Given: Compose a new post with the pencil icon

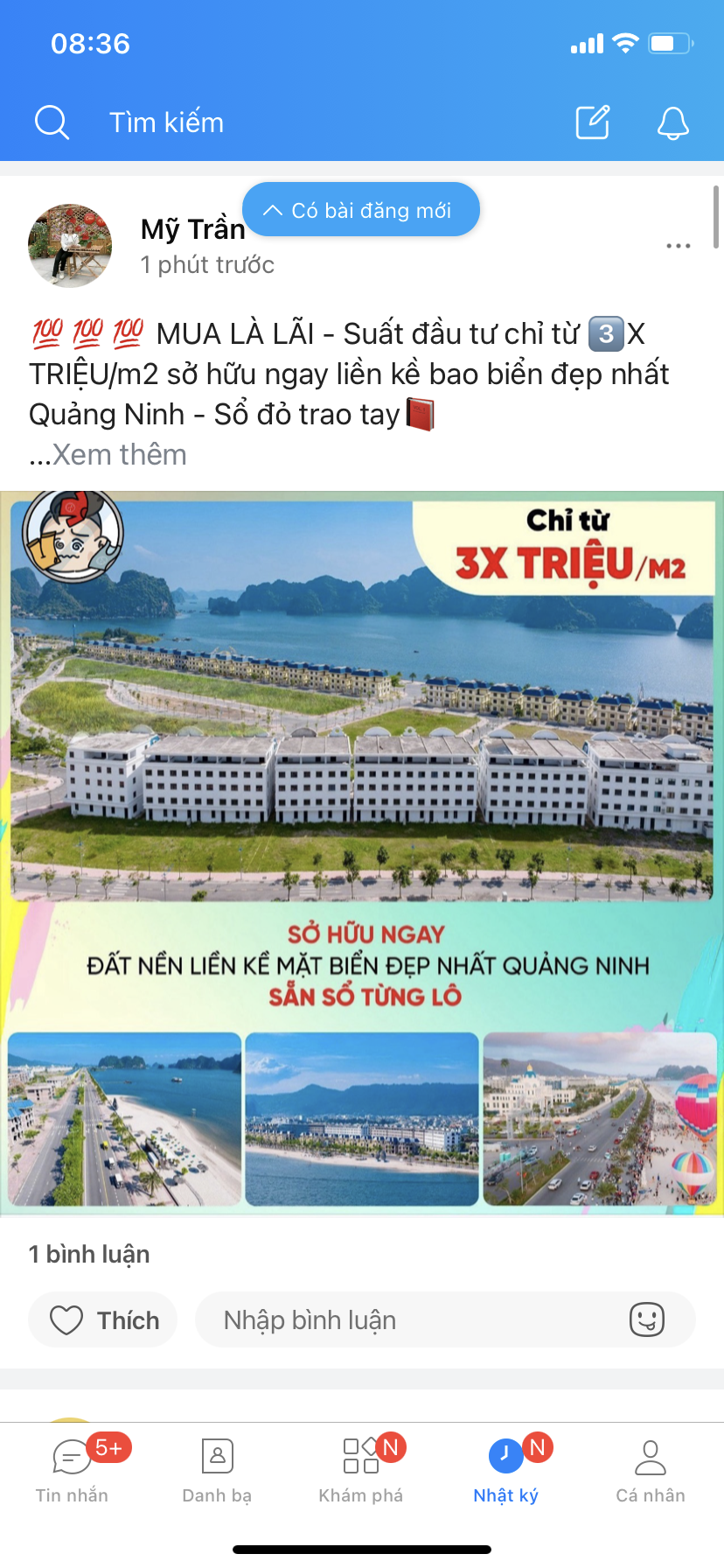Looking at the screenshot, I should [593, 122].
